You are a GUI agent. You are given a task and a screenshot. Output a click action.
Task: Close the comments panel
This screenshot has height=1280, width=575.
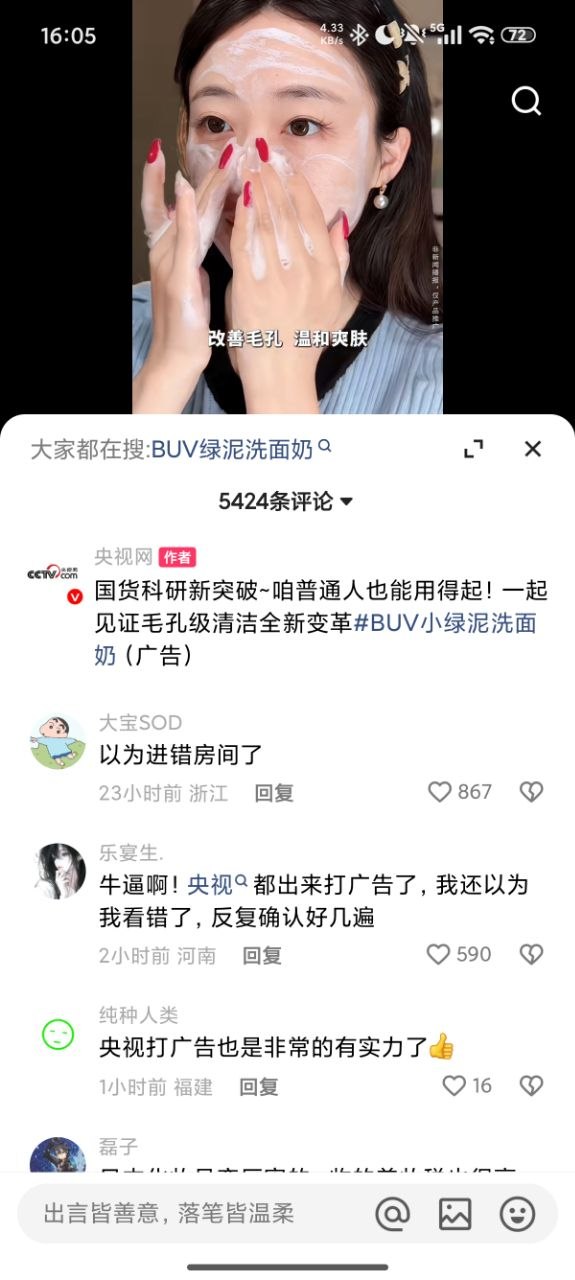[533, 449]
